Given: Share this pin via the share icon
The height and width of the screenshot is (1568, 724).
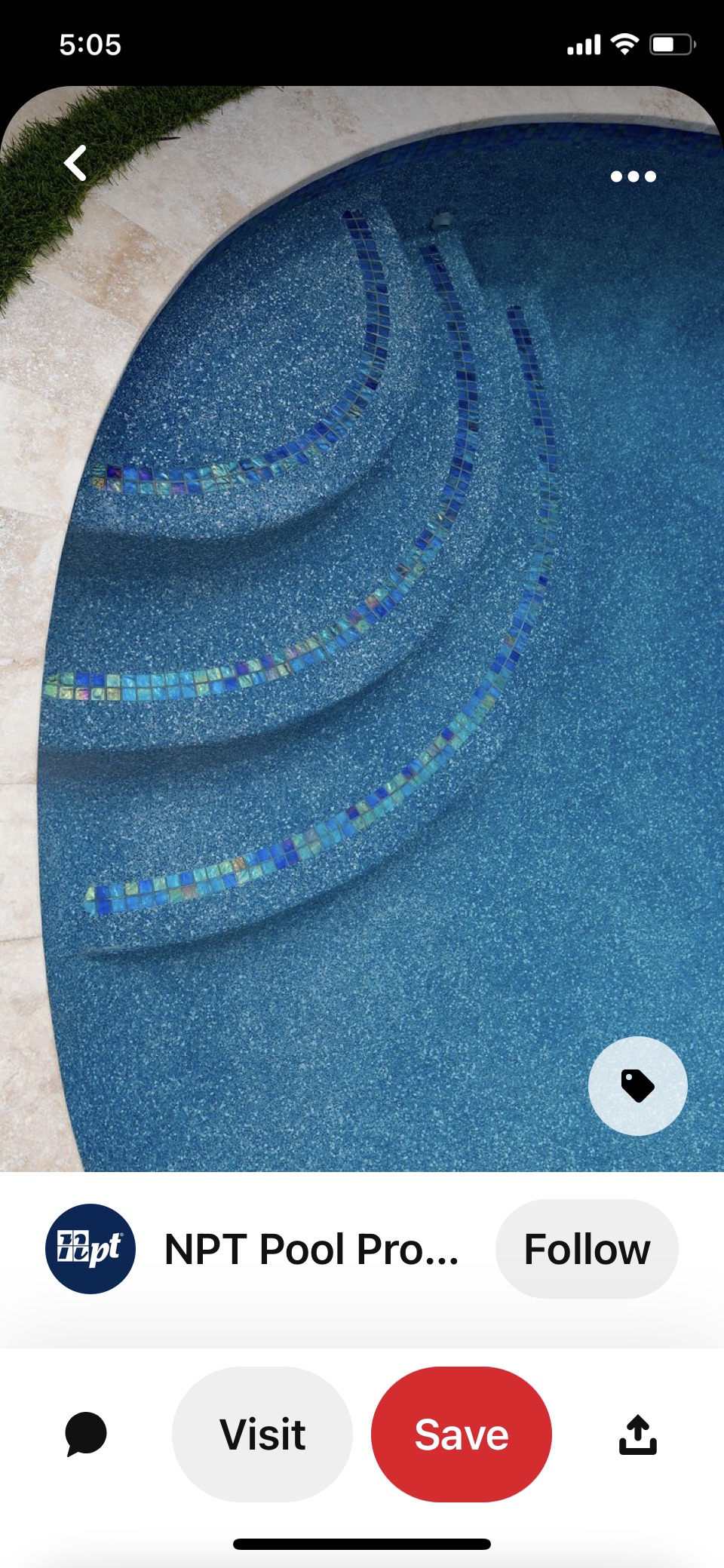Looking at the screenshot, I should click(637, 1434).
